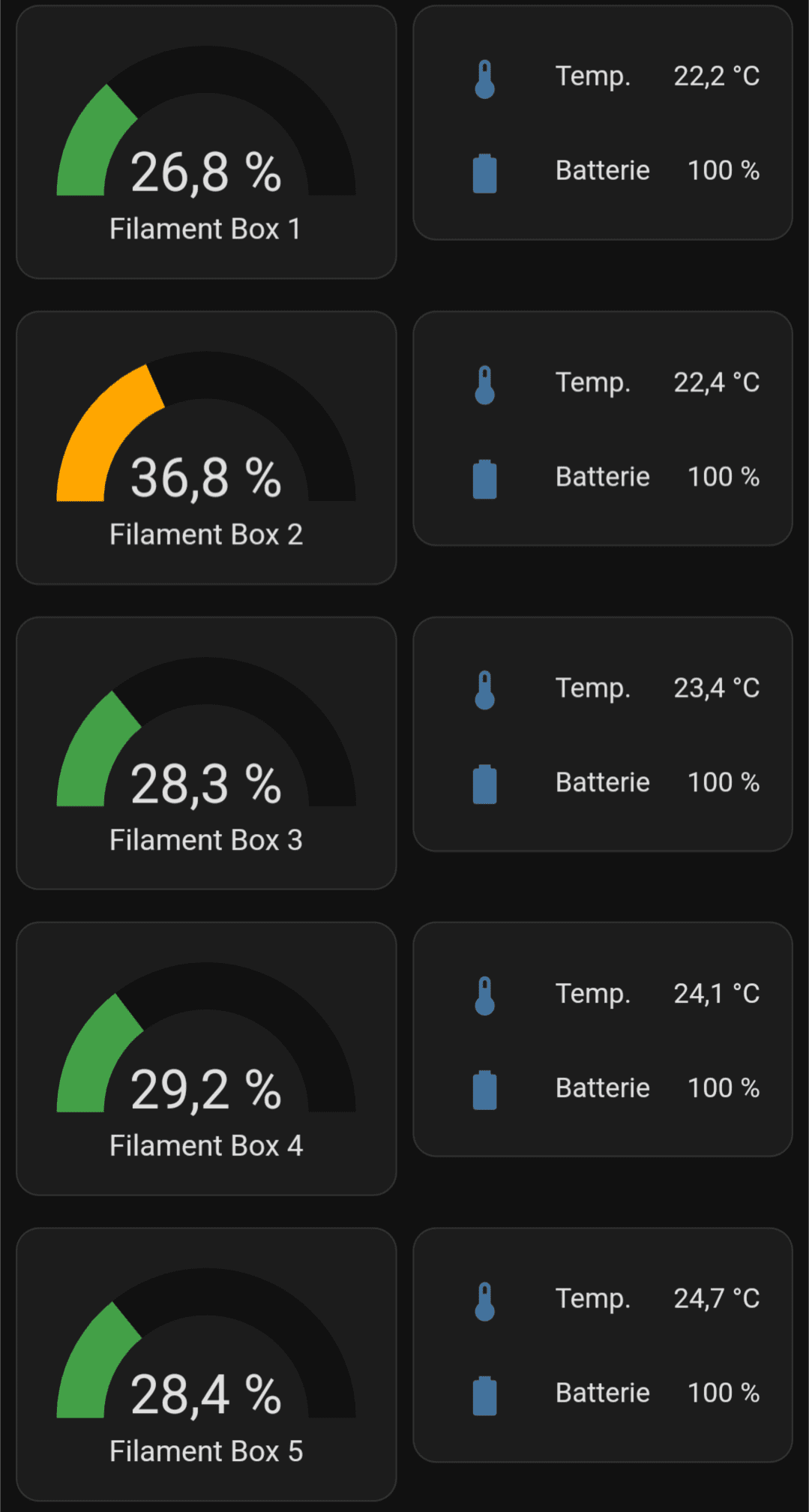Image resolution: width=809 pixels, height=1512 pixels.
Task: Open the Filament Box 3 humidity gauge
Action: 206,754
